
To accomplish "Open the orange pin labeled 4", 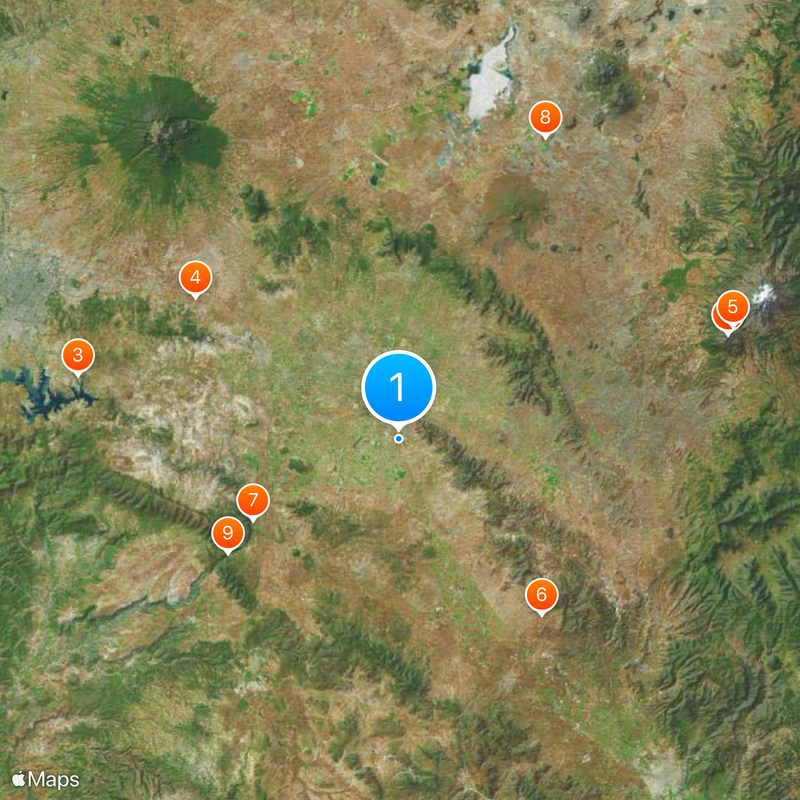I will pos(195,277).
